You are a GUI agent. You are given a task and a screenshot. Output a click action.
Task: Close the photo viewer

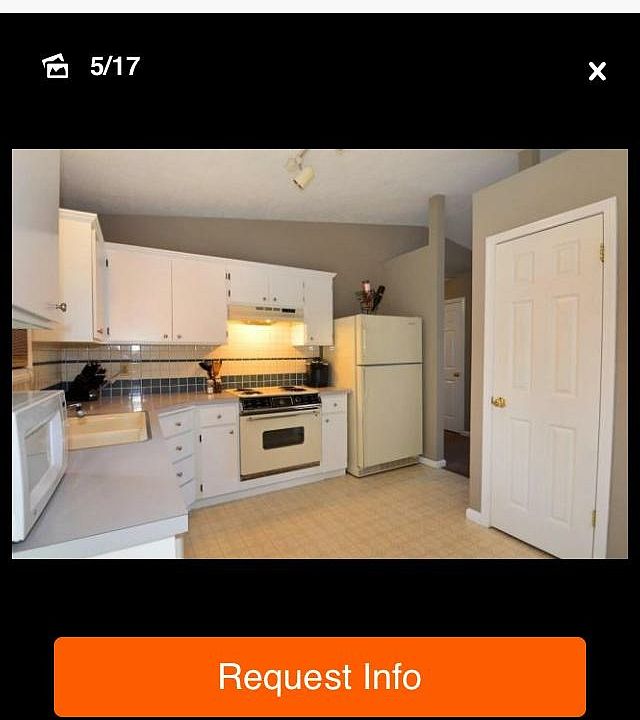point(597,71)
